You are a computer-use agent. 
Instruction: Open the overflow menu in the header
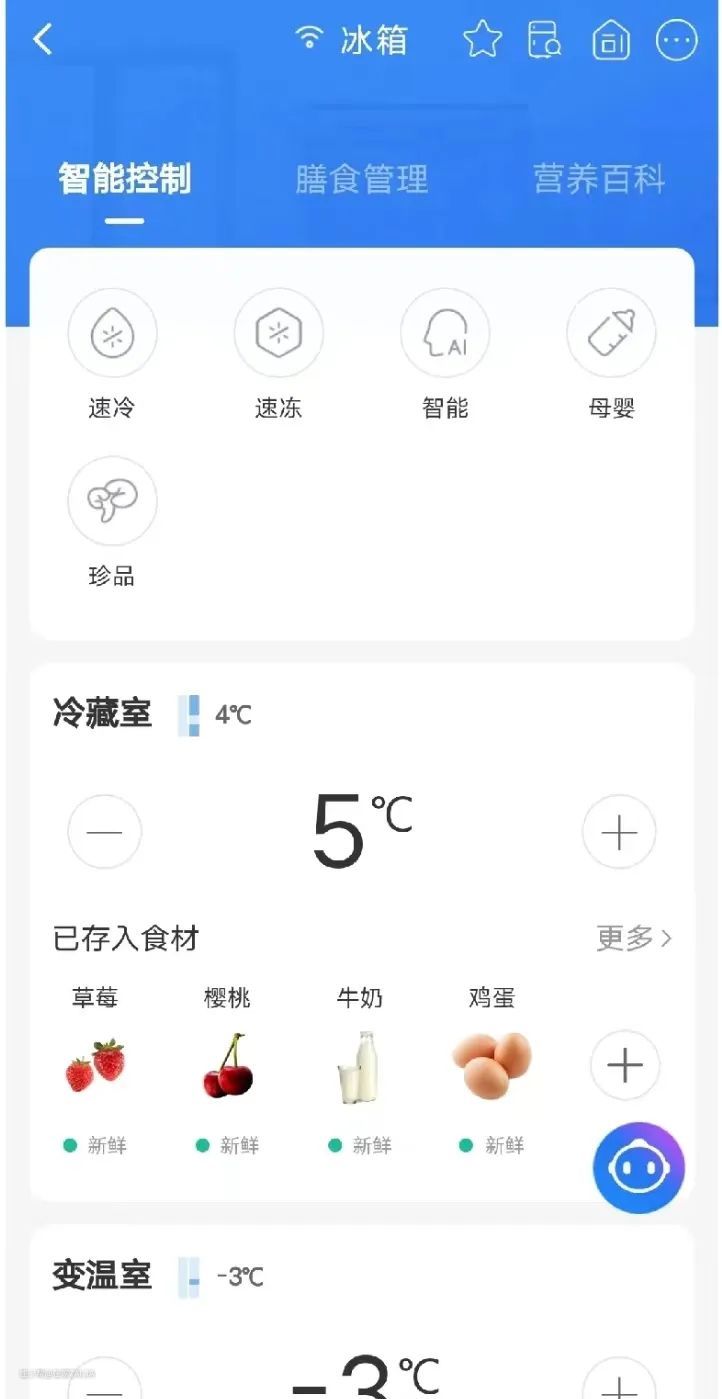coord(676,40)
